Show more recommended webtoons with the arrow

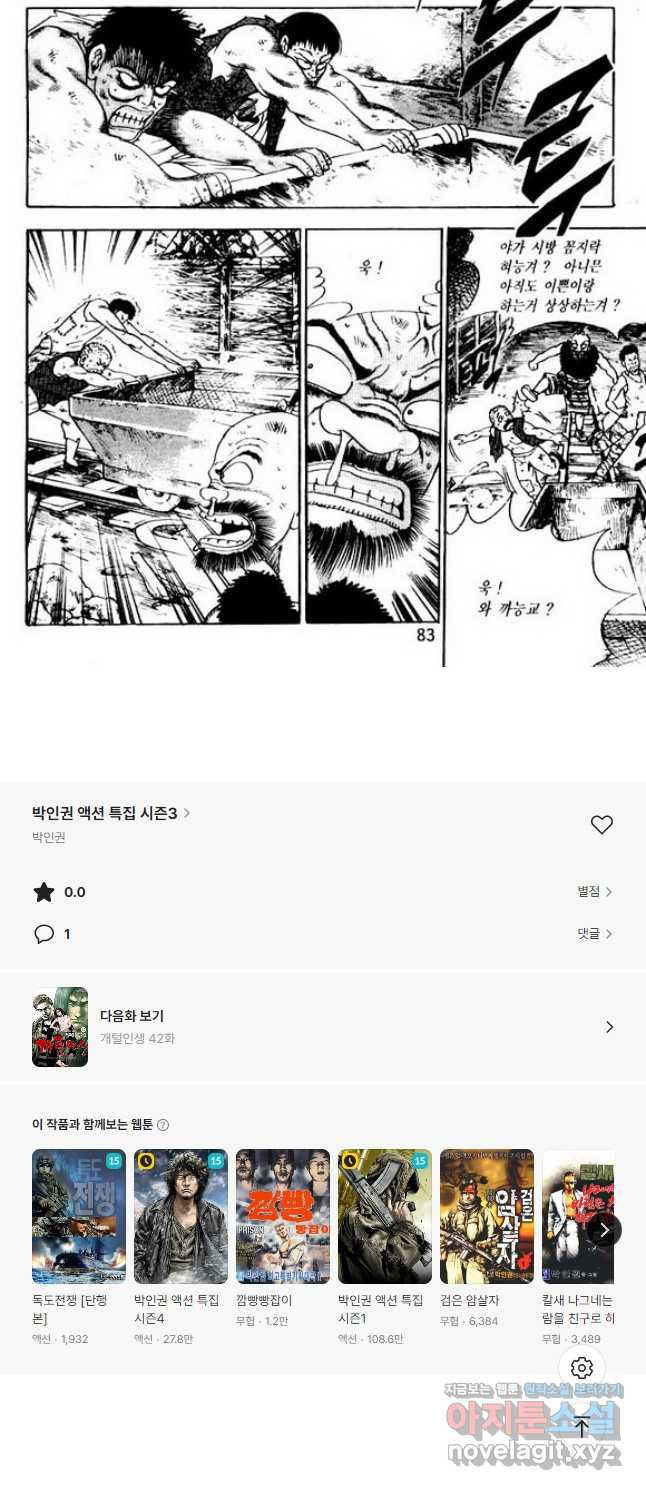(603, 1230)
